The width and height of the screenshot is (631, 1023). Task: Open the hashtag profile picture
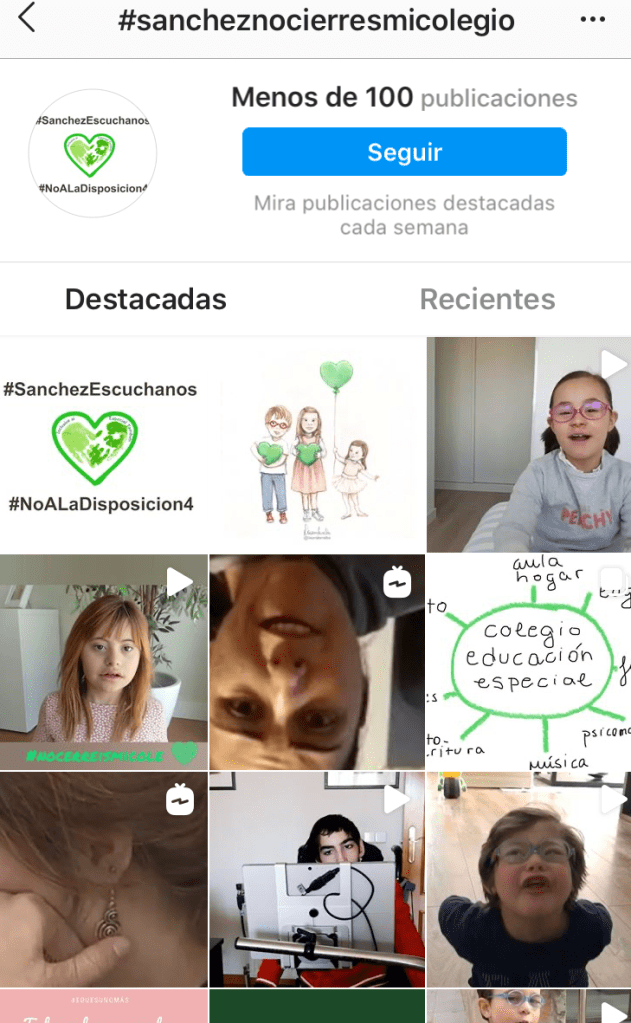pos(91,153)
